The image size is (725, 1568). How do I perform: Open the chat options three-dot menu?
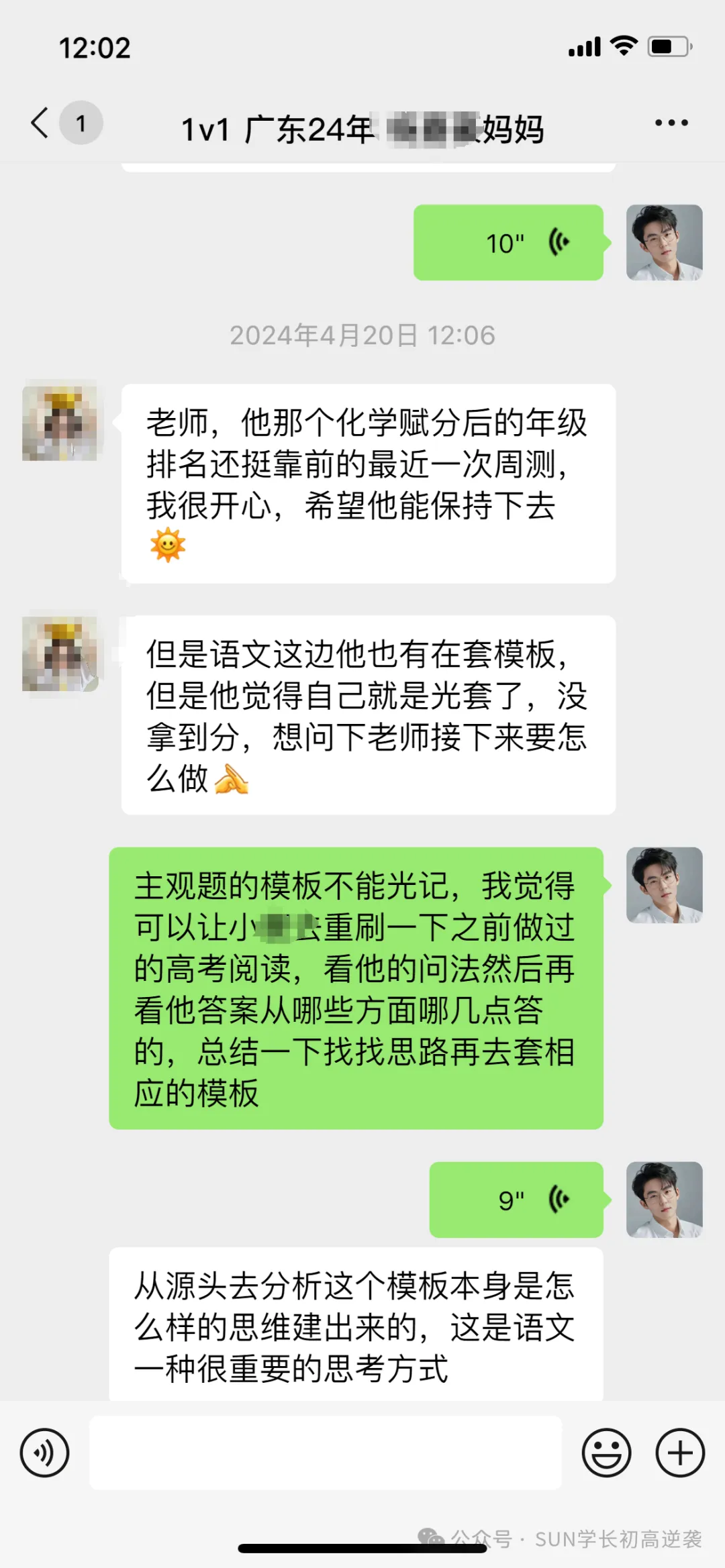[671, 123]
